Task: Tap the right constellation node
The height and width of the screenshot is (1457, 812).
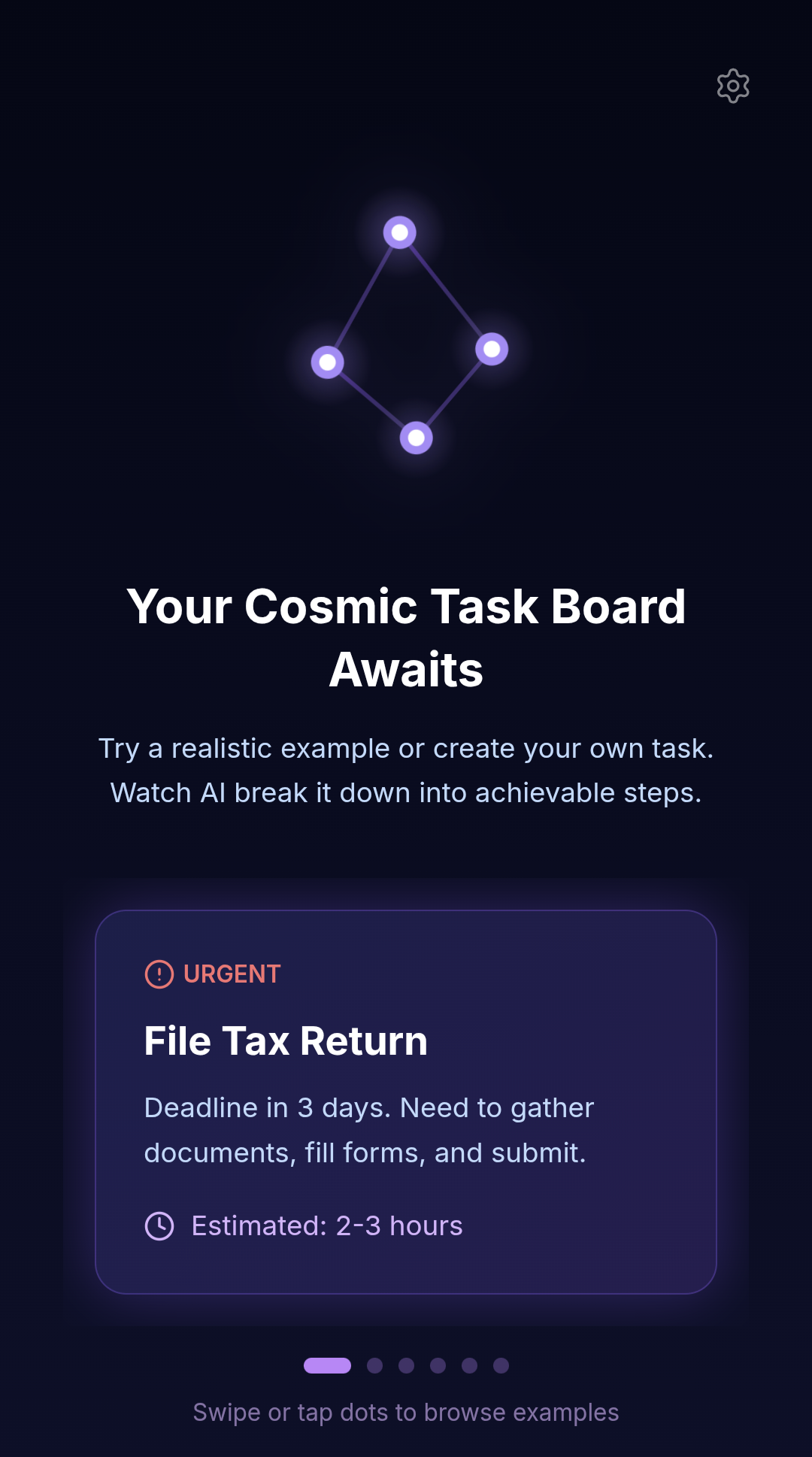Action: click(x=490, y=349)
